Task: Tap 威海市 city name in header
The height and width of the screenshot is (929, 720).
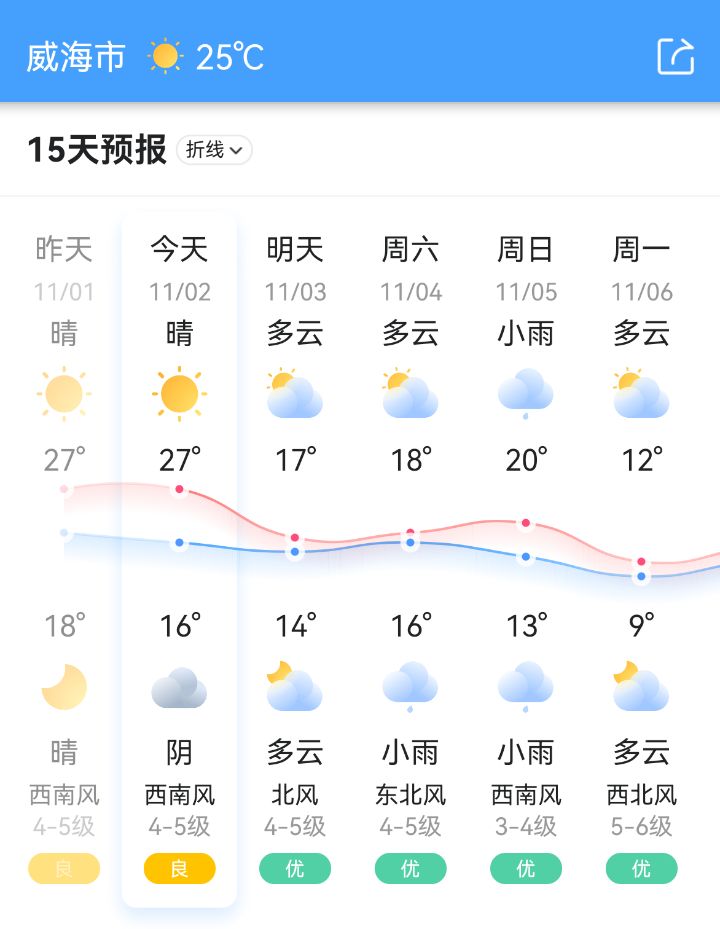Action: click(x=76, y=57)
